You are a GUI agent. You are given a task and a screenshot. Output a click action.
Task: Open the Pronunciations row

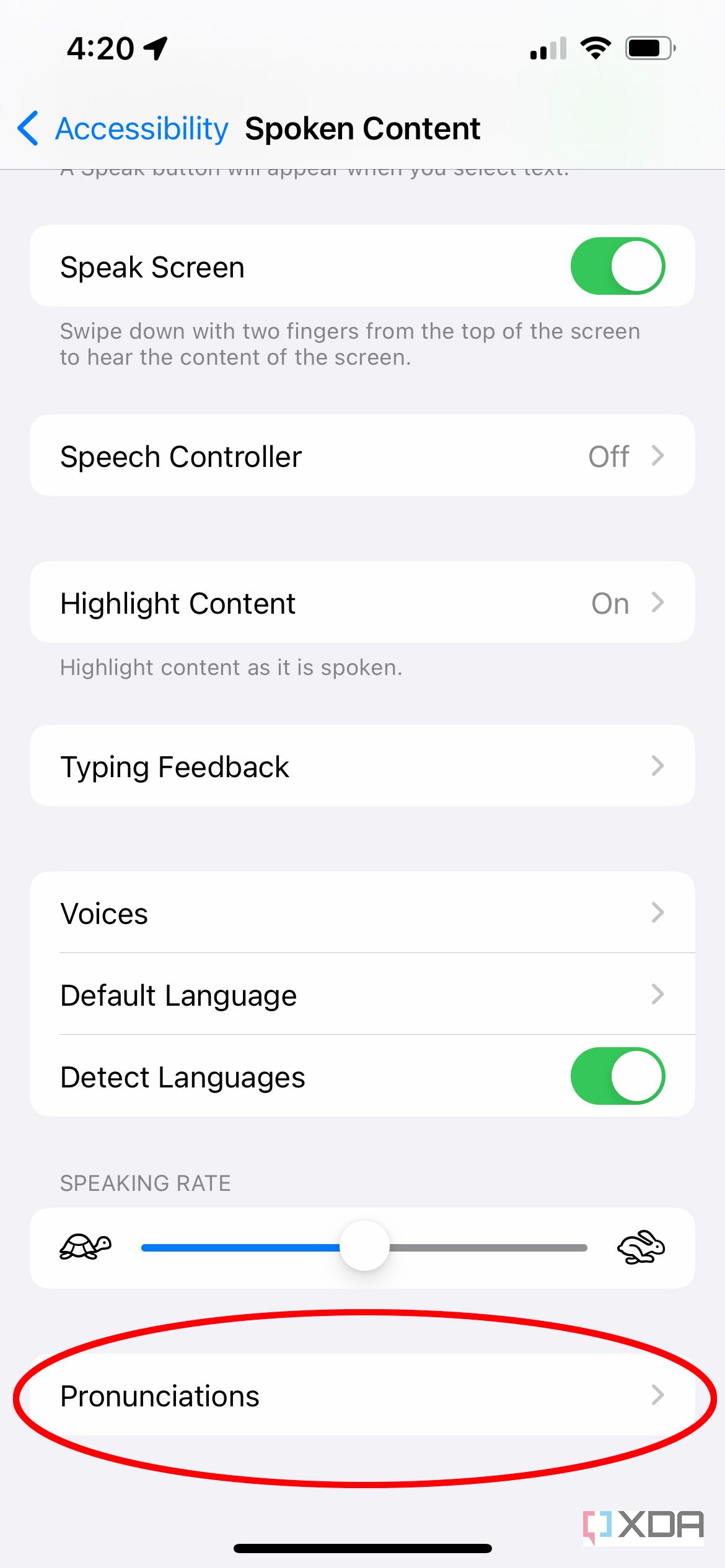click(x=362, y=1396)
